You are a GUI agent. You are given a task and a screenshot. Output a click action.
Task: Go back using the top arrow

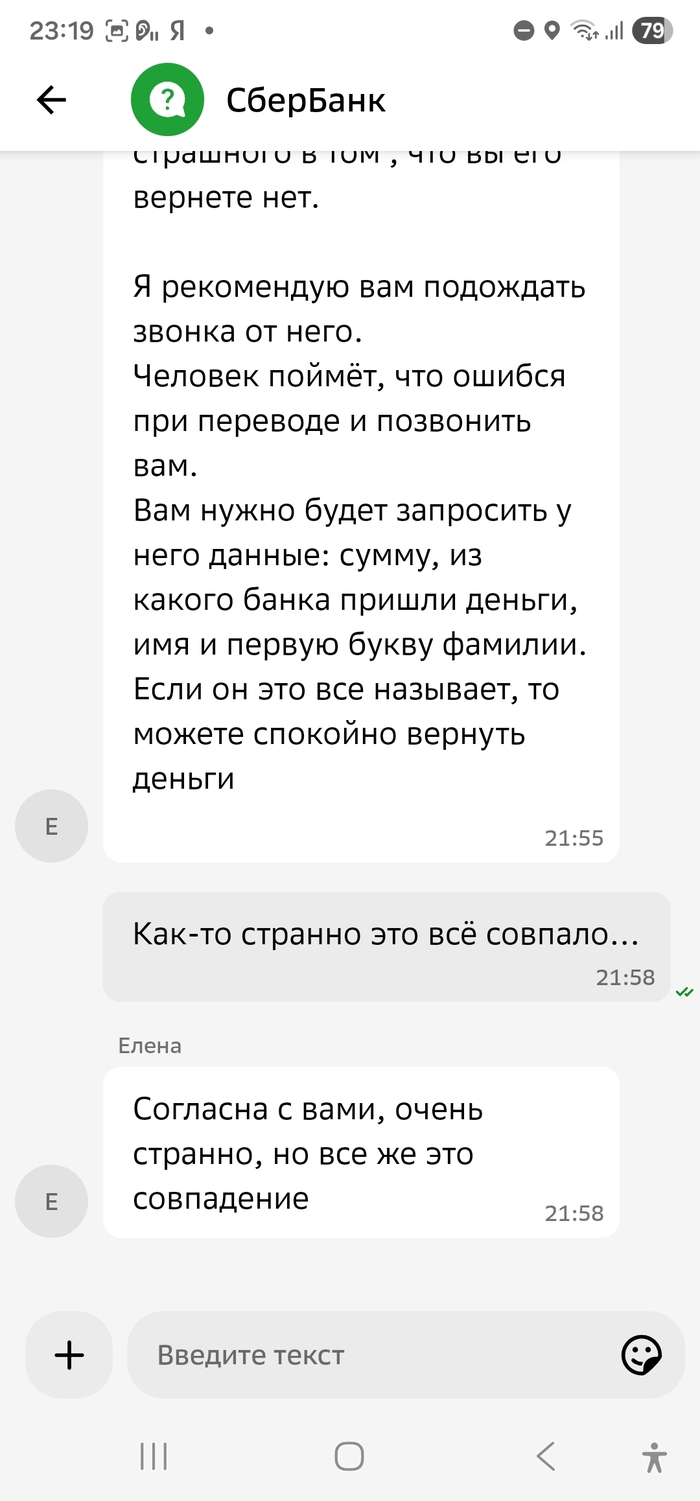click(51, 99)
